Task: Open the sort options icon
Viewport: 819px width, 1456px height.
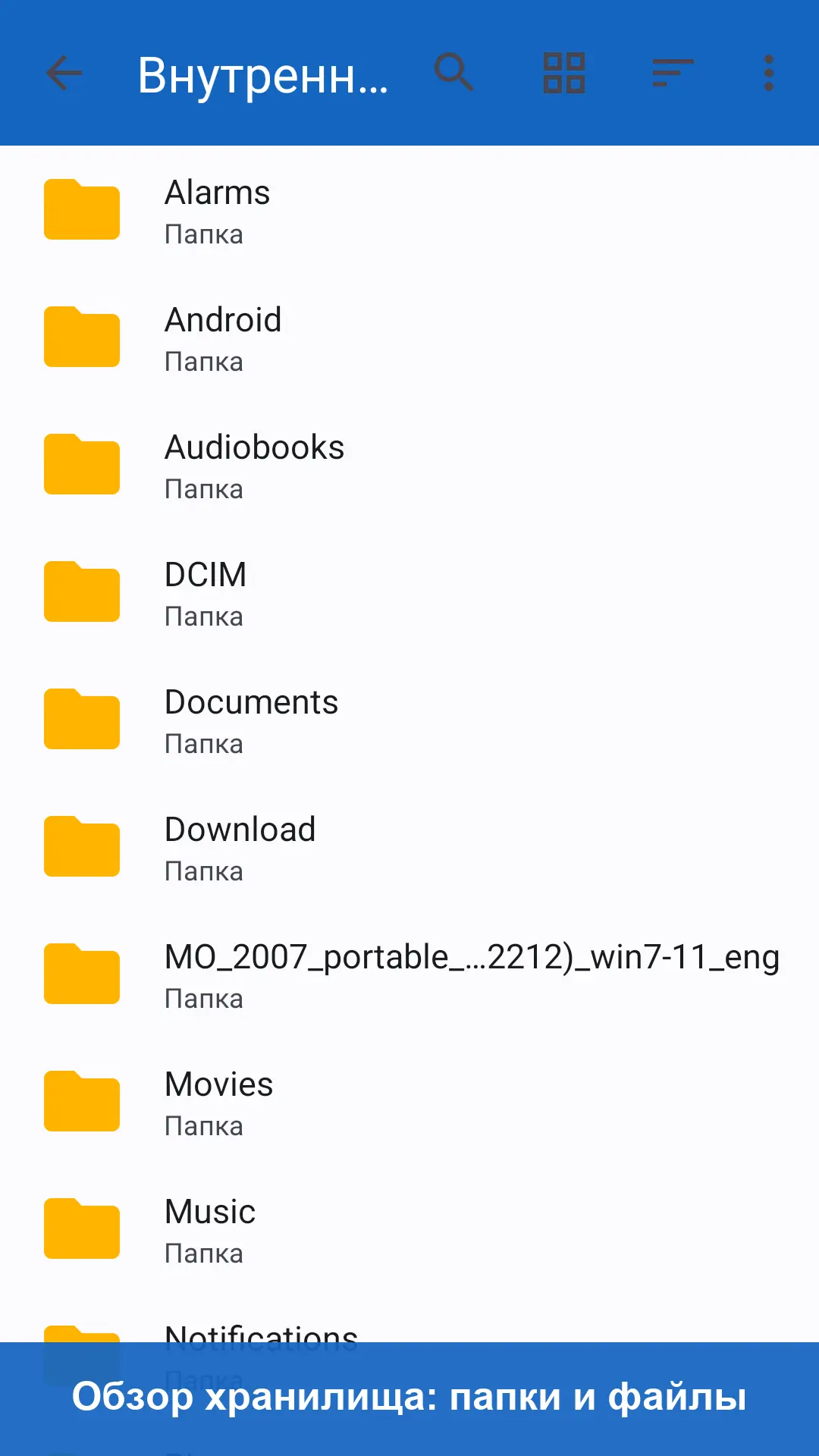Action: click(x=673, y=74)
